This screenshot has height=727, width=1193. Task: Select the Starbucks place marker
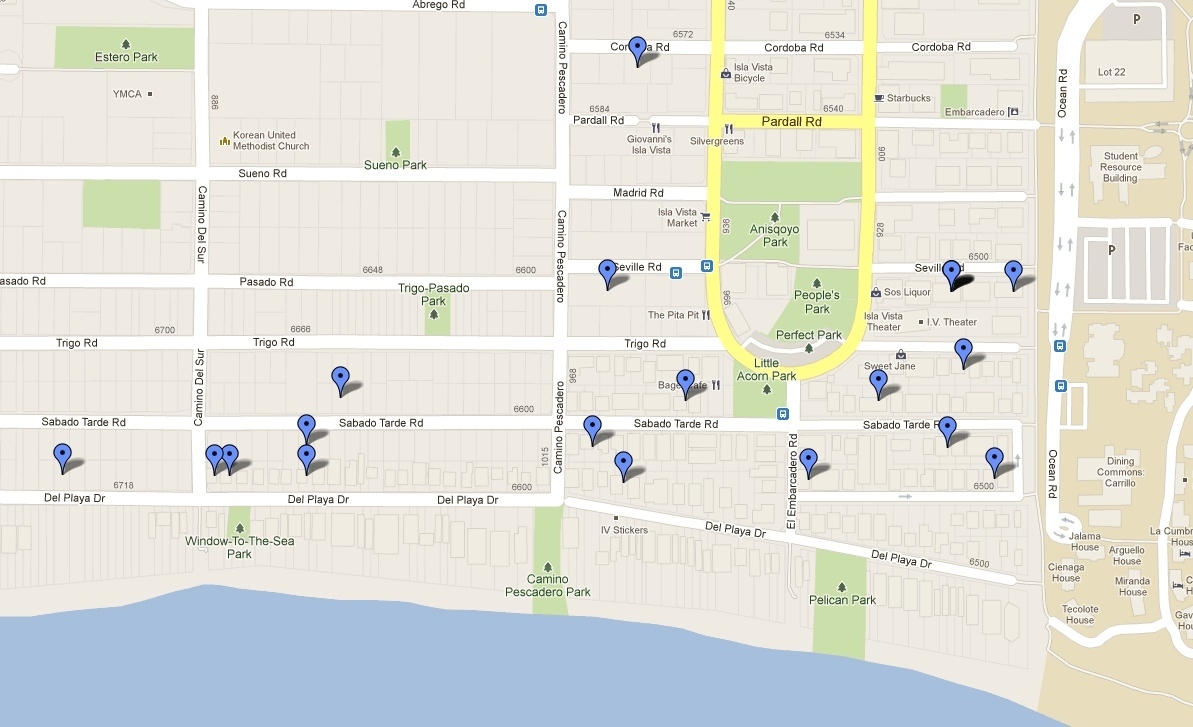coord(878,98)
